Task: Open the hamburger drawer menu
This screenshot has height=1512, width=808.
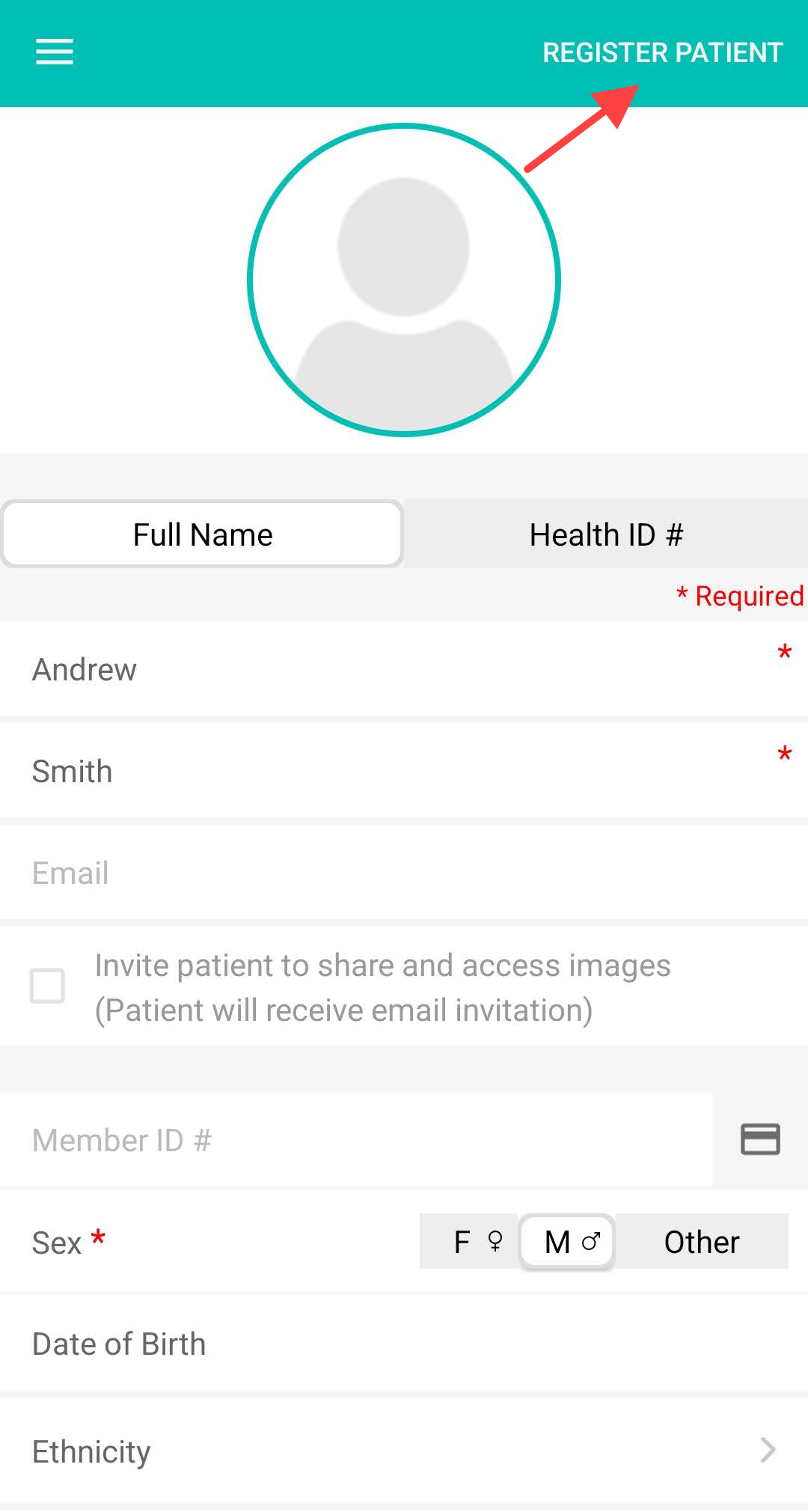Action: (x=55, y=52)
